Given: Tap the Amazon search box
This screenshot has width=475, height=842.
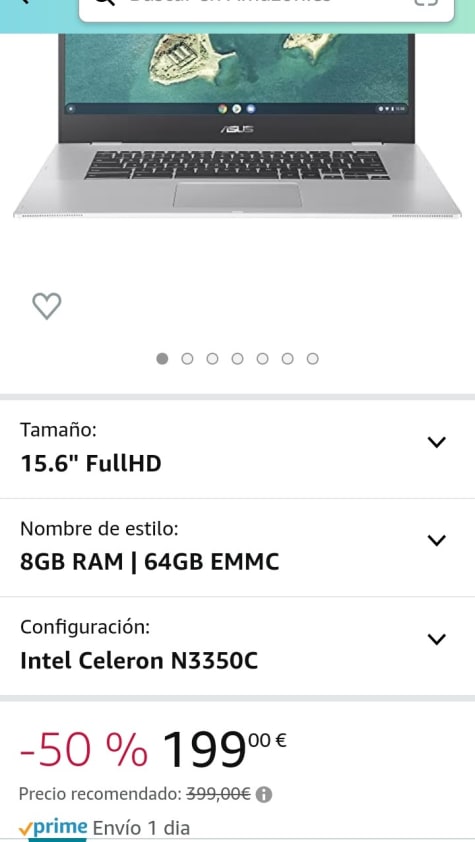Looking at the screenshot, I should 266,10.
